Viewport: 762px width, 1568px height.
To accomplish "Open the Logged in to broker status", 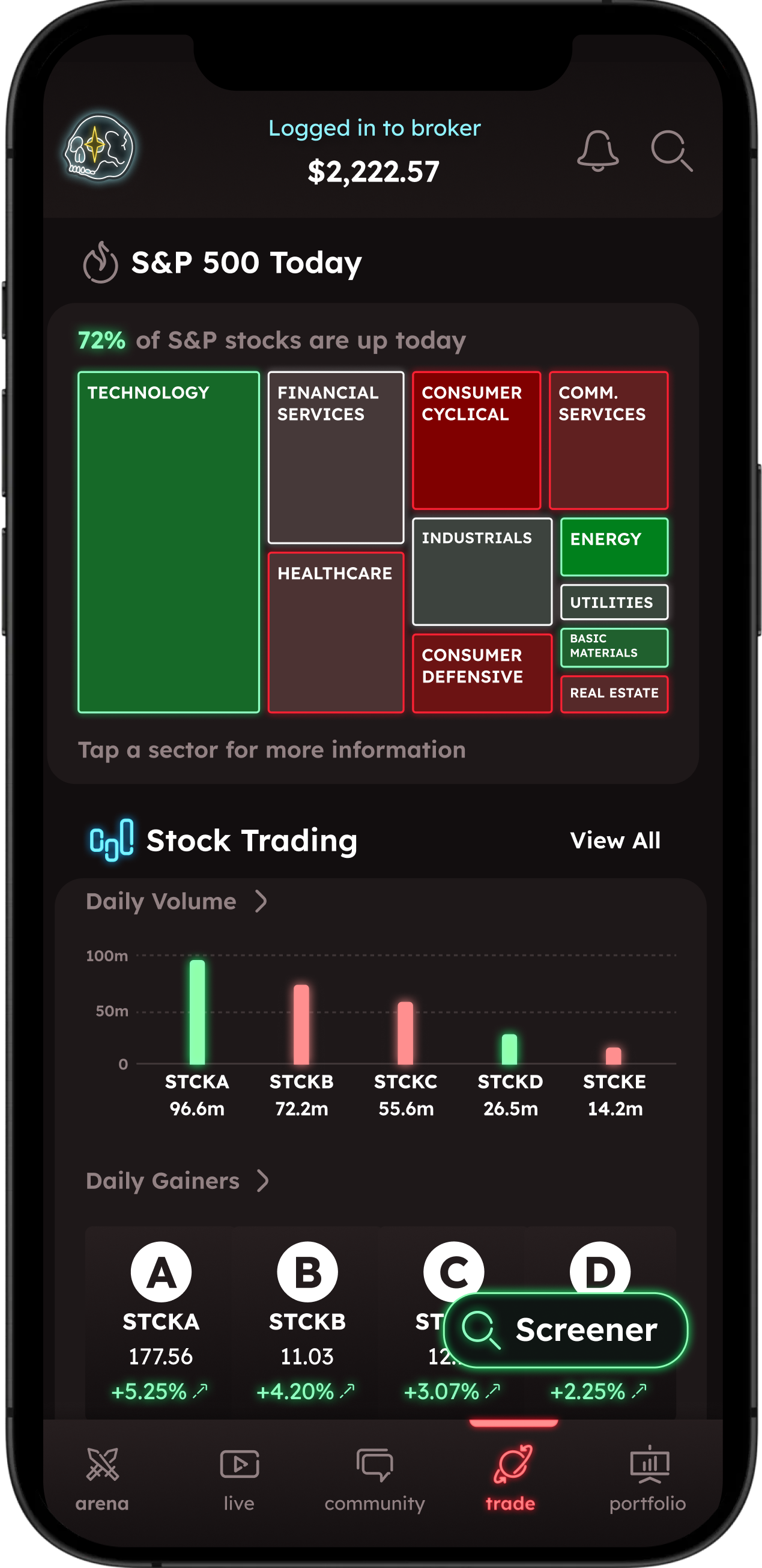I will (375, 129).
